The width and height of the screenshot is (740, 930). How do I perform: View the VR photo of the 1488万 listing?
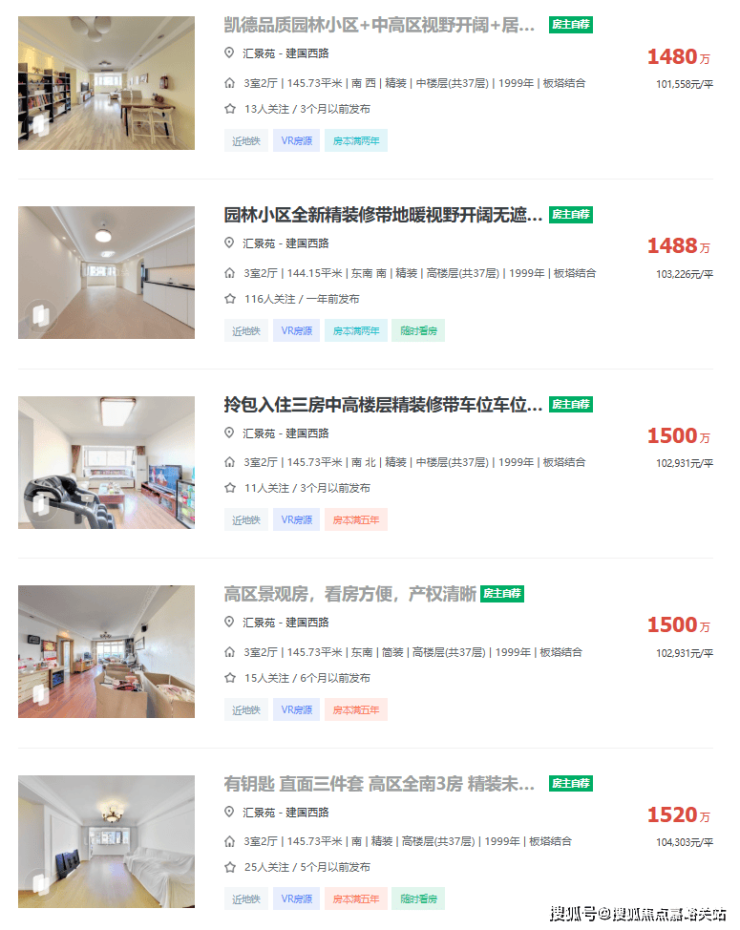tap(106, 272)
